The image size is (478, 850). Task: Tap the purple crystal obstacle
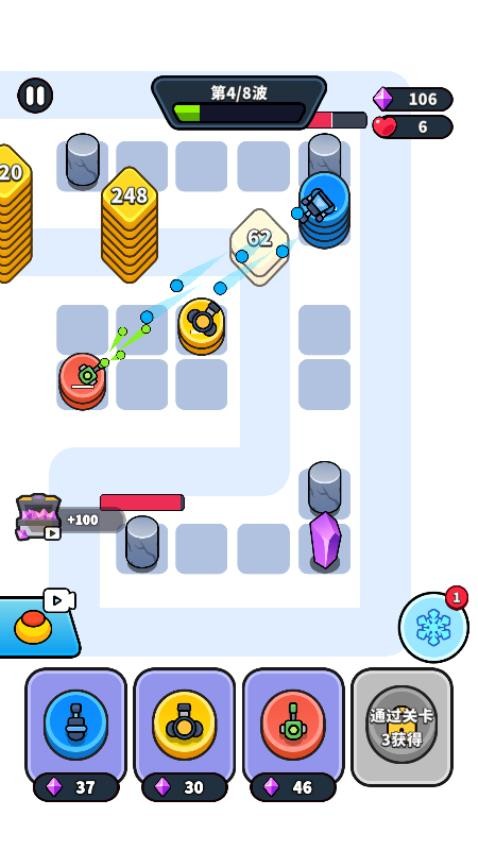[325, 540]
